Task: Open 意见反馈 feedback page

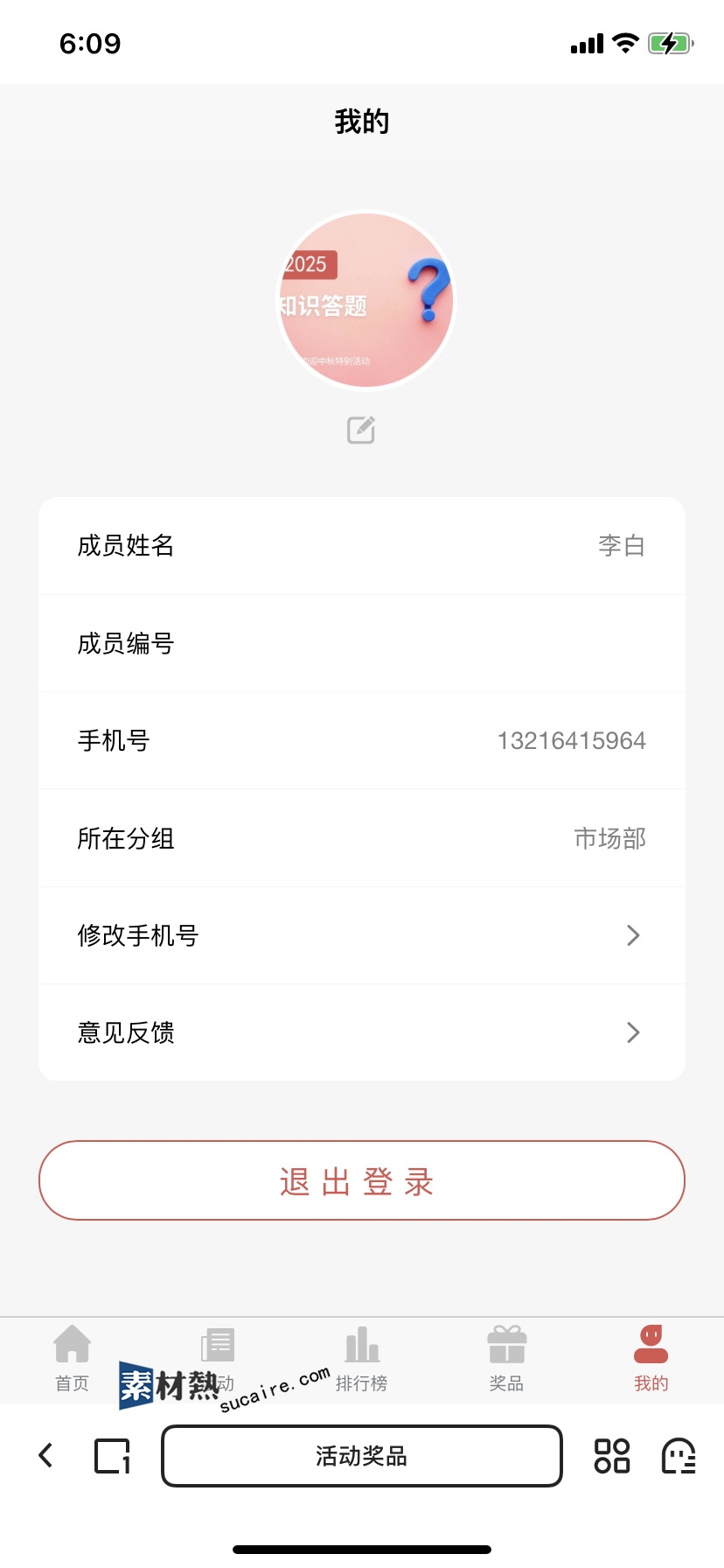Action: pos(361,1032)
